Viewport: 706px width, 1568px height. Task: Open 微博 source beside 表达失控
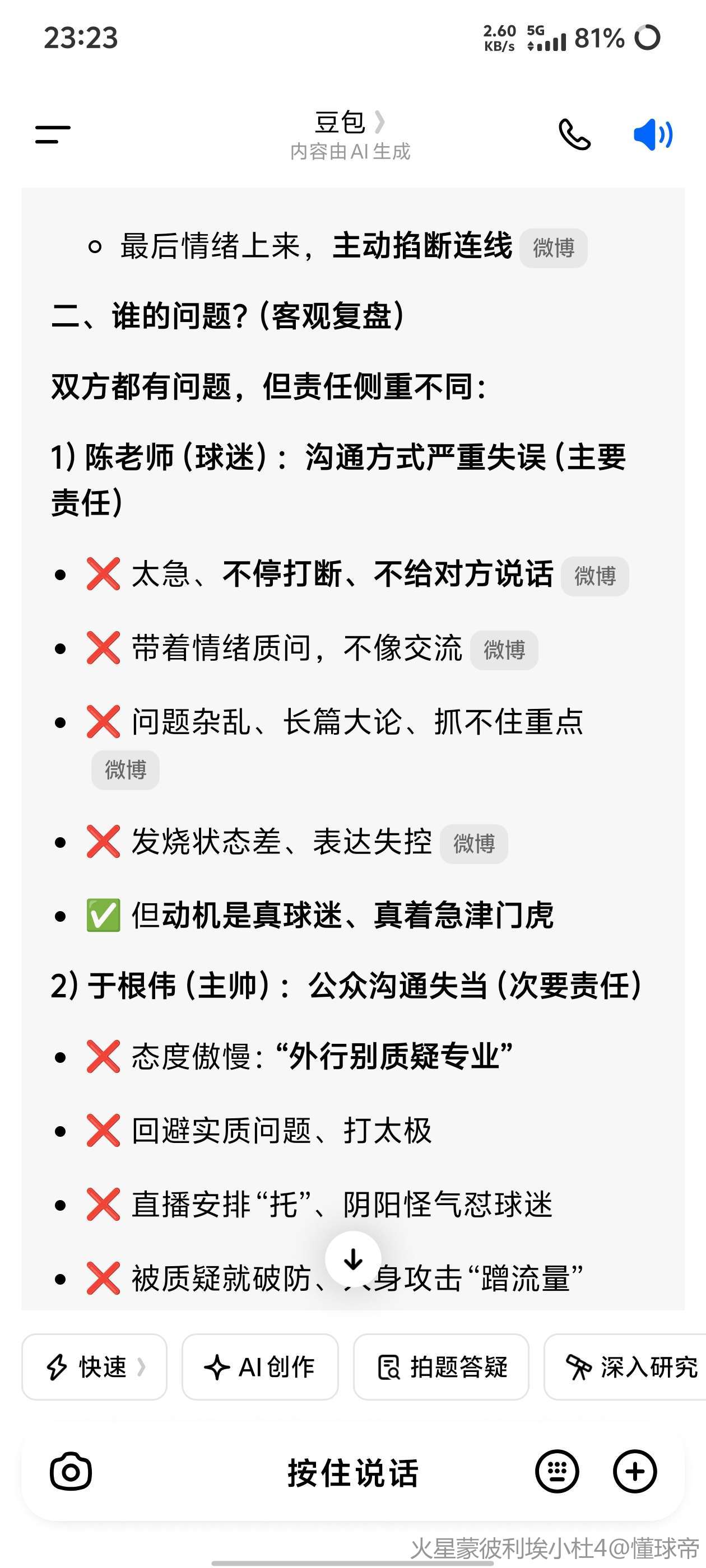(x=474, y=844)
